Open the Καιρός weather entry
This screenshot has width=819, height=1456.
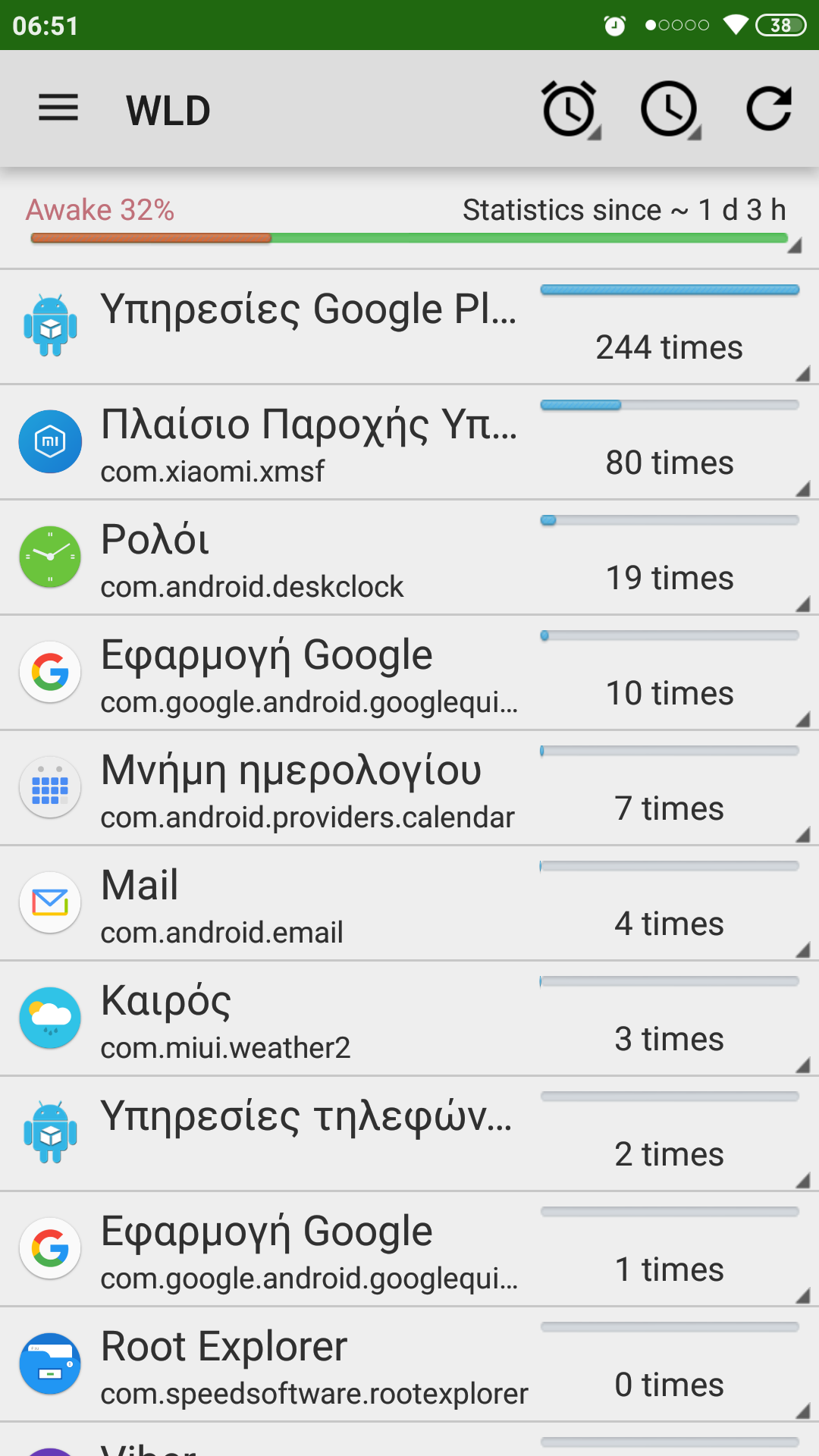tap(409, 1019)
